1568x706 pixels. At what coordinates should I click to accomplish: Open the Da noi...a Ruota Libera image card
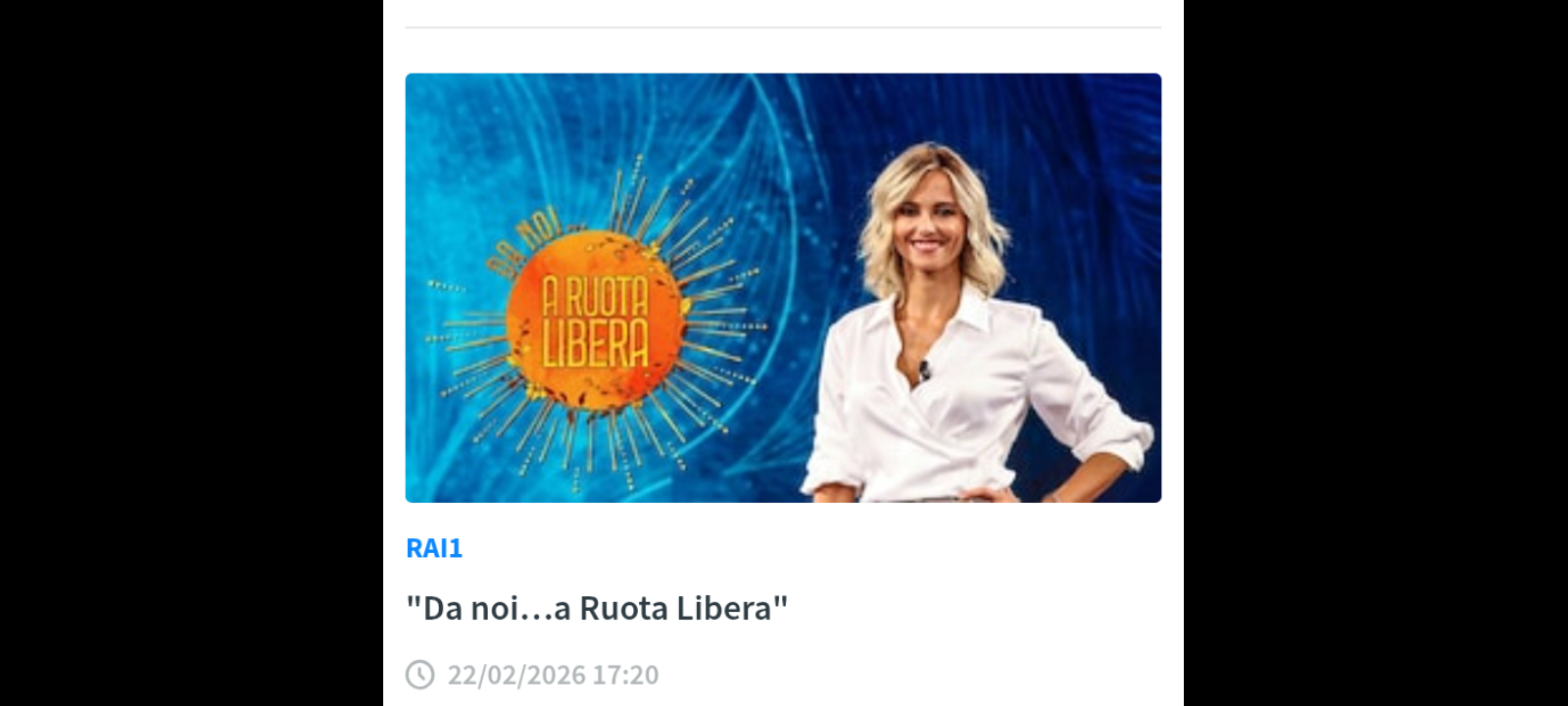point(783,287)
